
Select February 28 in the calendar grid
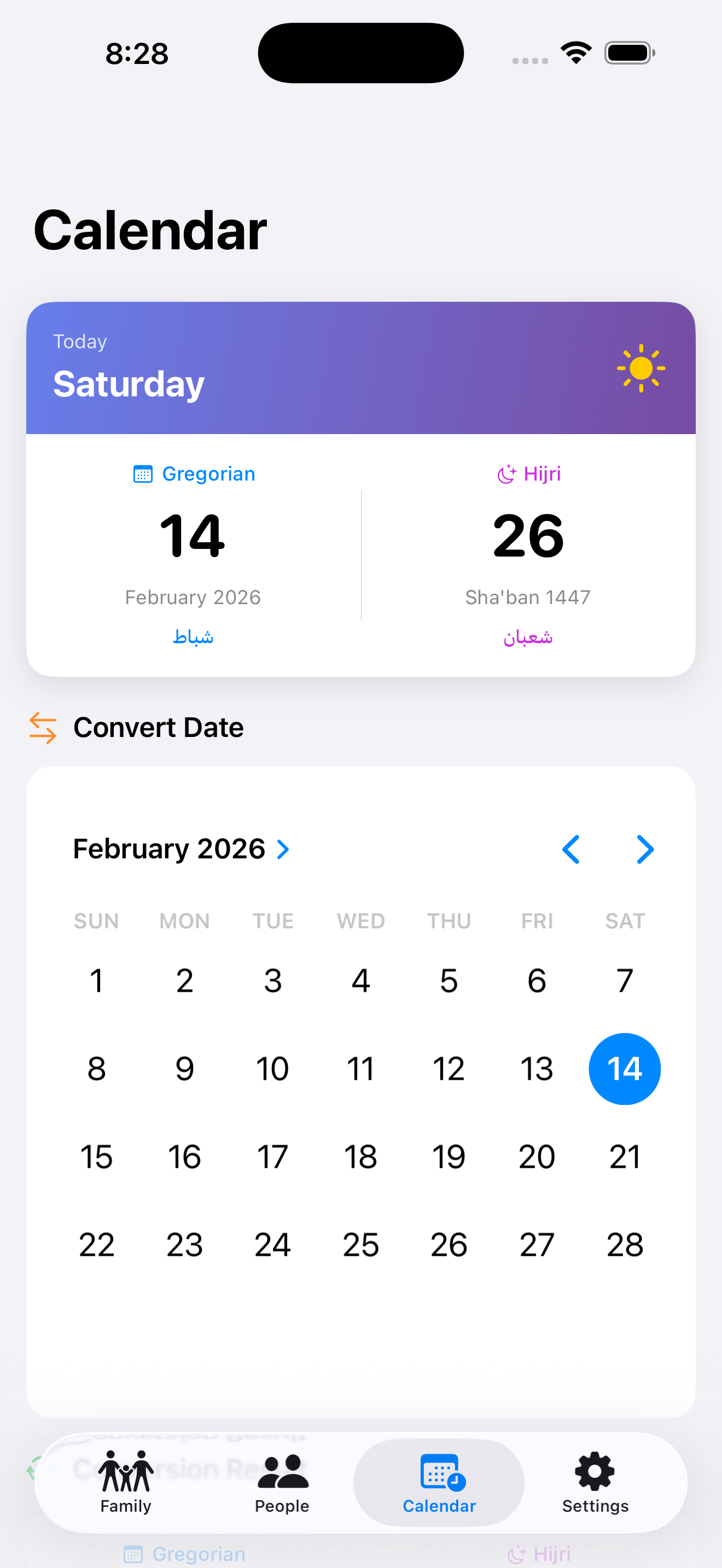click(625, 1244)
